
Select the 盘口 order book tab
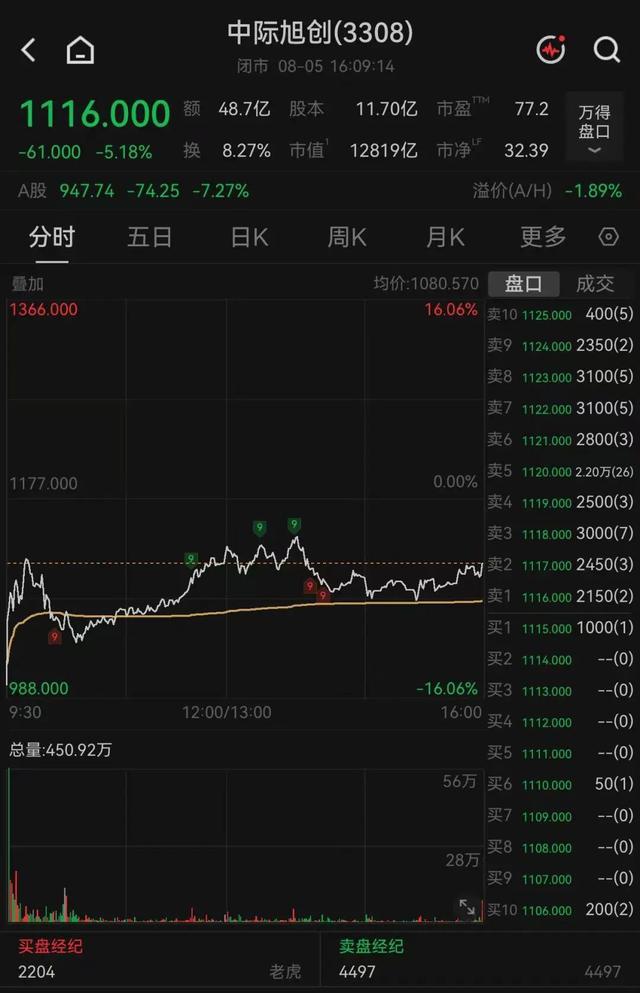(x=524, y=284)
